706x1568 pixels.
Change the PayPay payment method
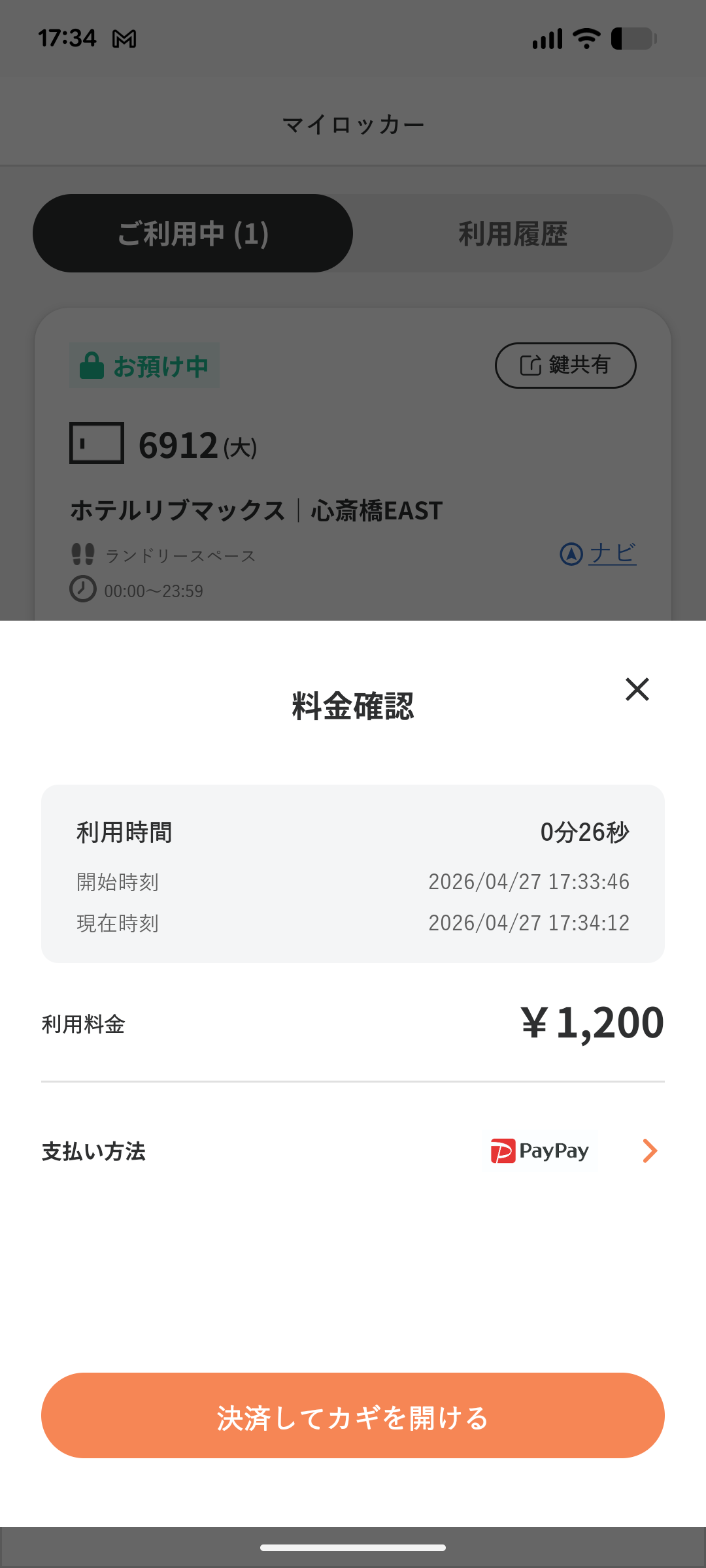coord(648,1151)
